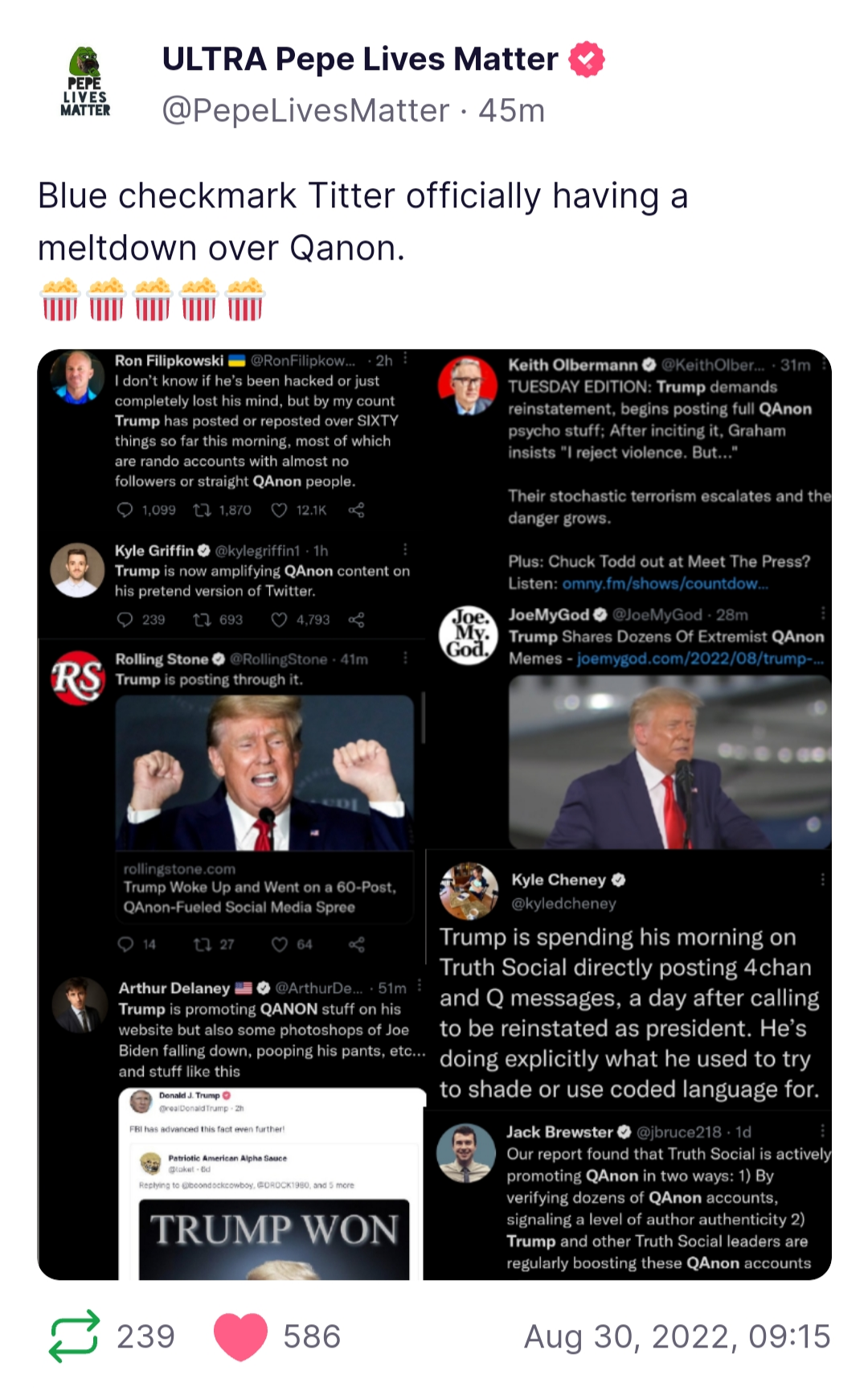Open the attached tweet collage image
868x1391 pixels.
click(434, 814)
